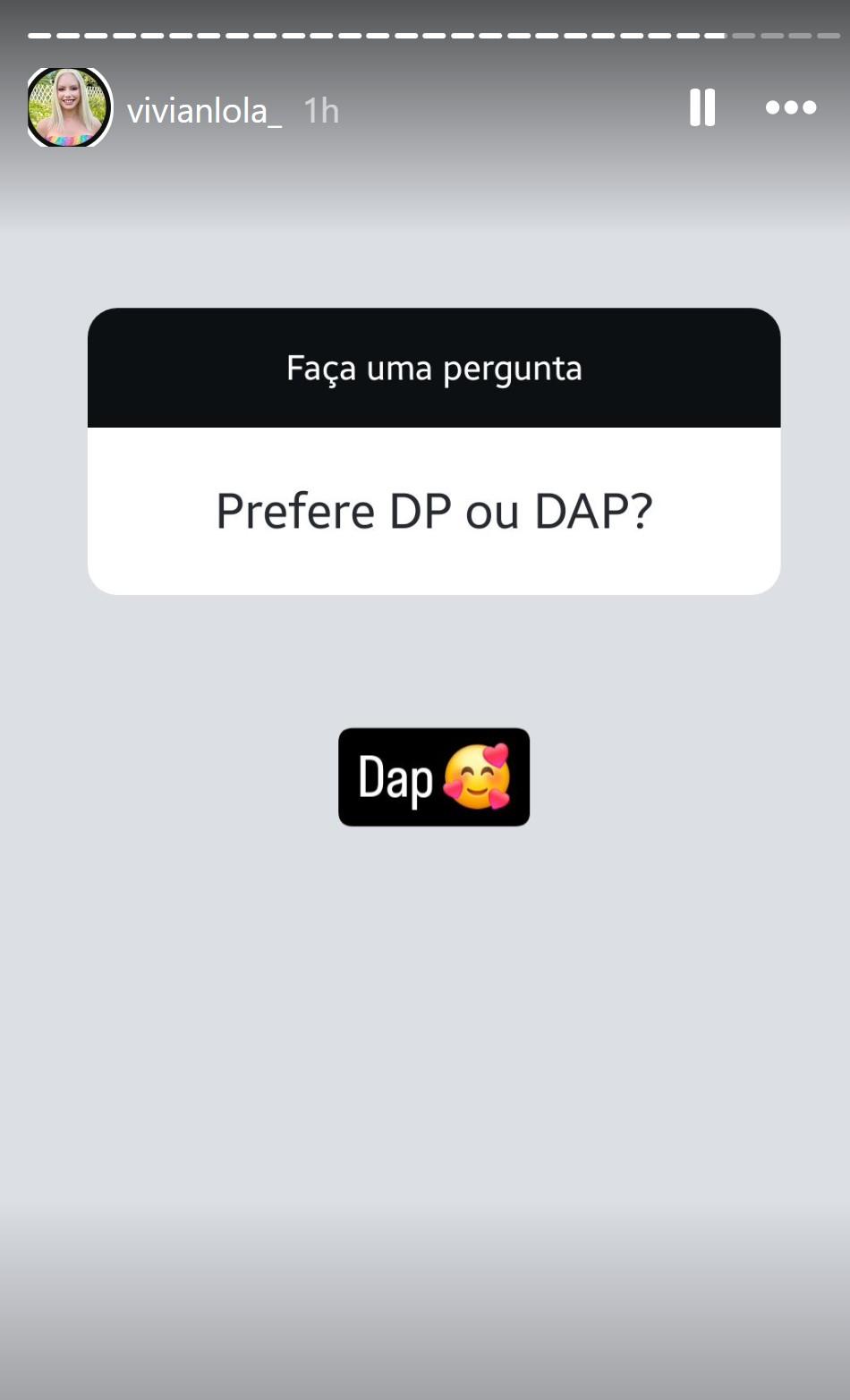Screen dimensions: 850x1400
Task: Tap the vivianlola_ username
Action: click(204, 111)
